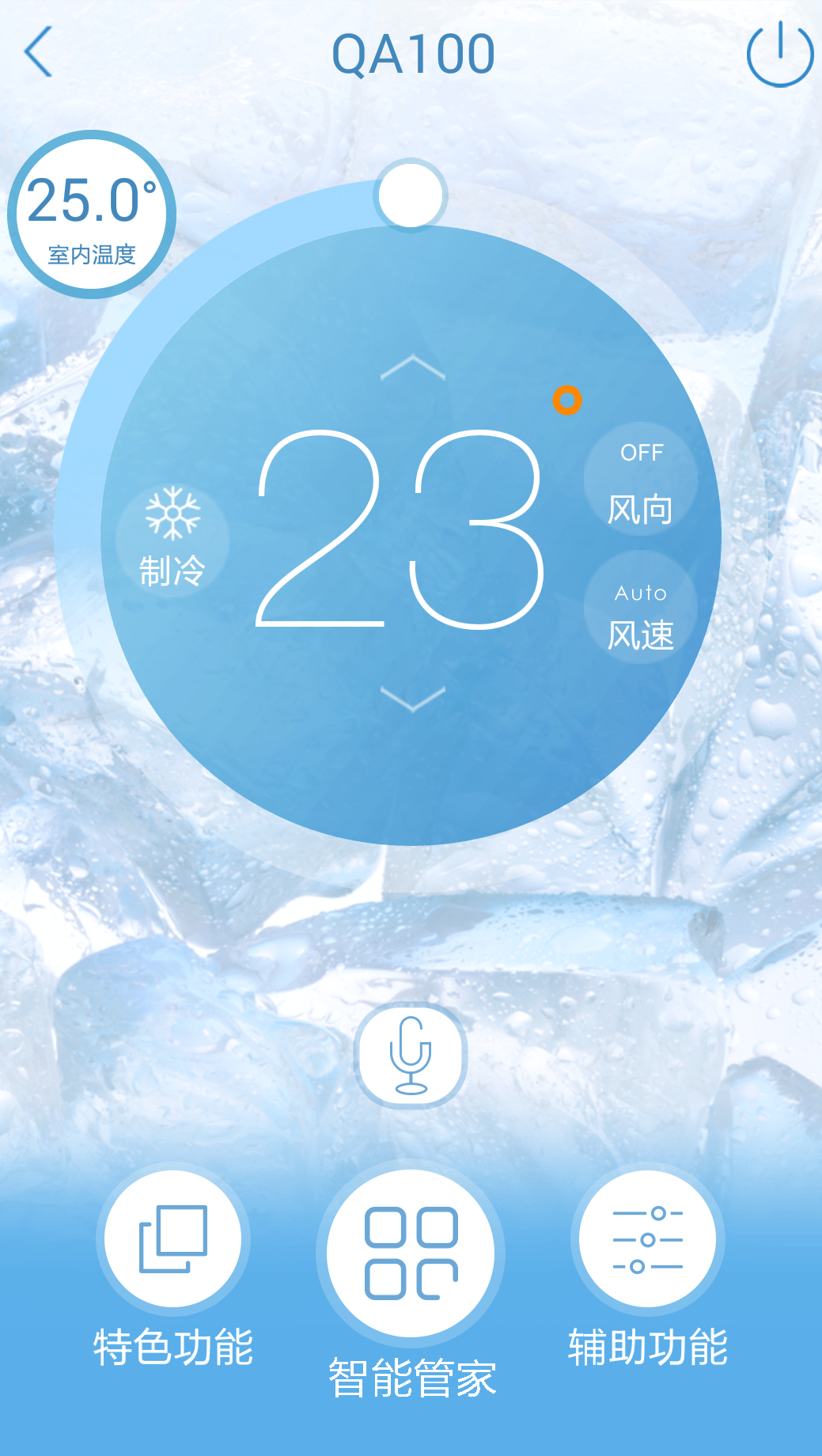Screen dimensions: 822x1456
Task: Select the cooling mode snowflake icon
Action: pos(172,514)
